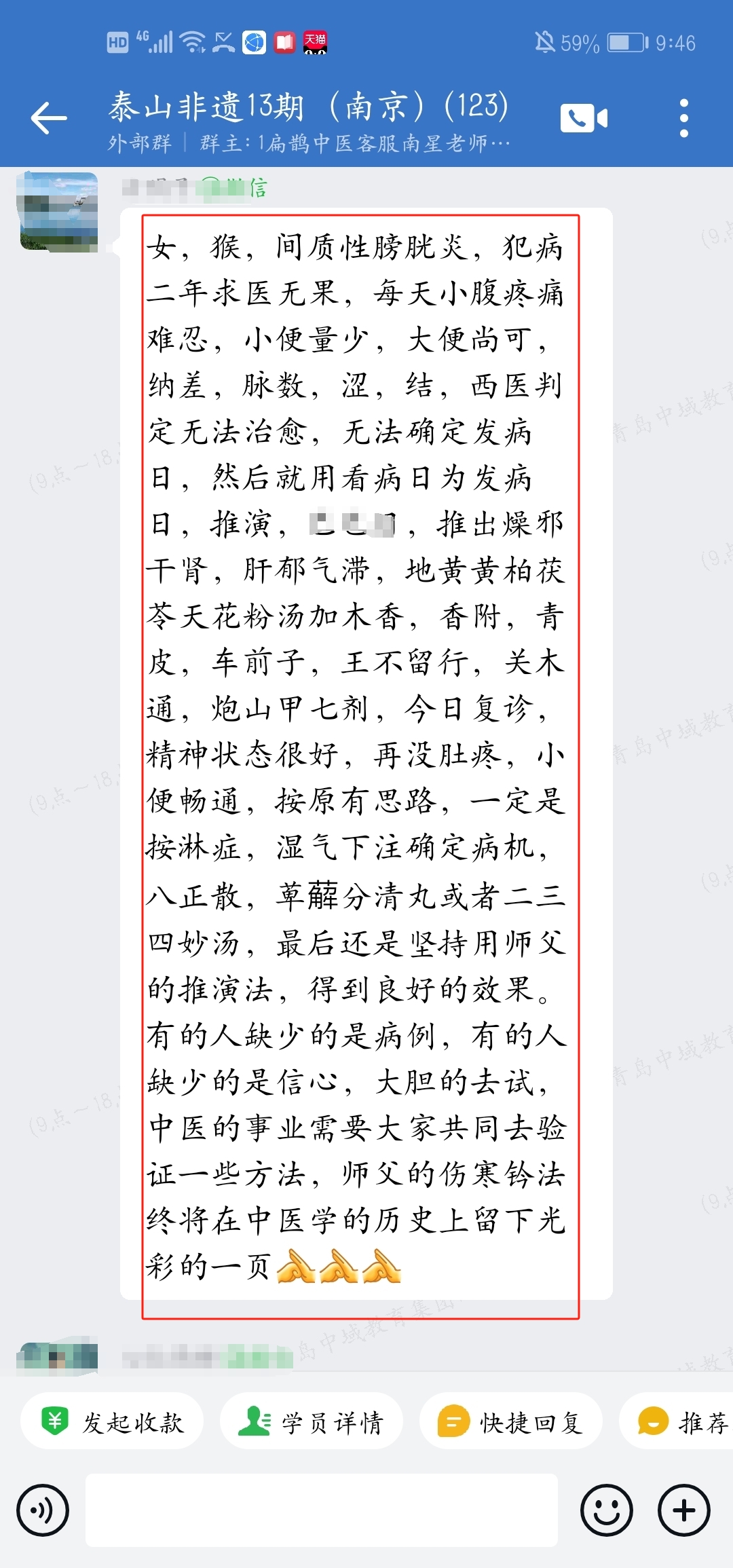
Task: Tap 发起收款 to request payment
Action: point(113,1422)
